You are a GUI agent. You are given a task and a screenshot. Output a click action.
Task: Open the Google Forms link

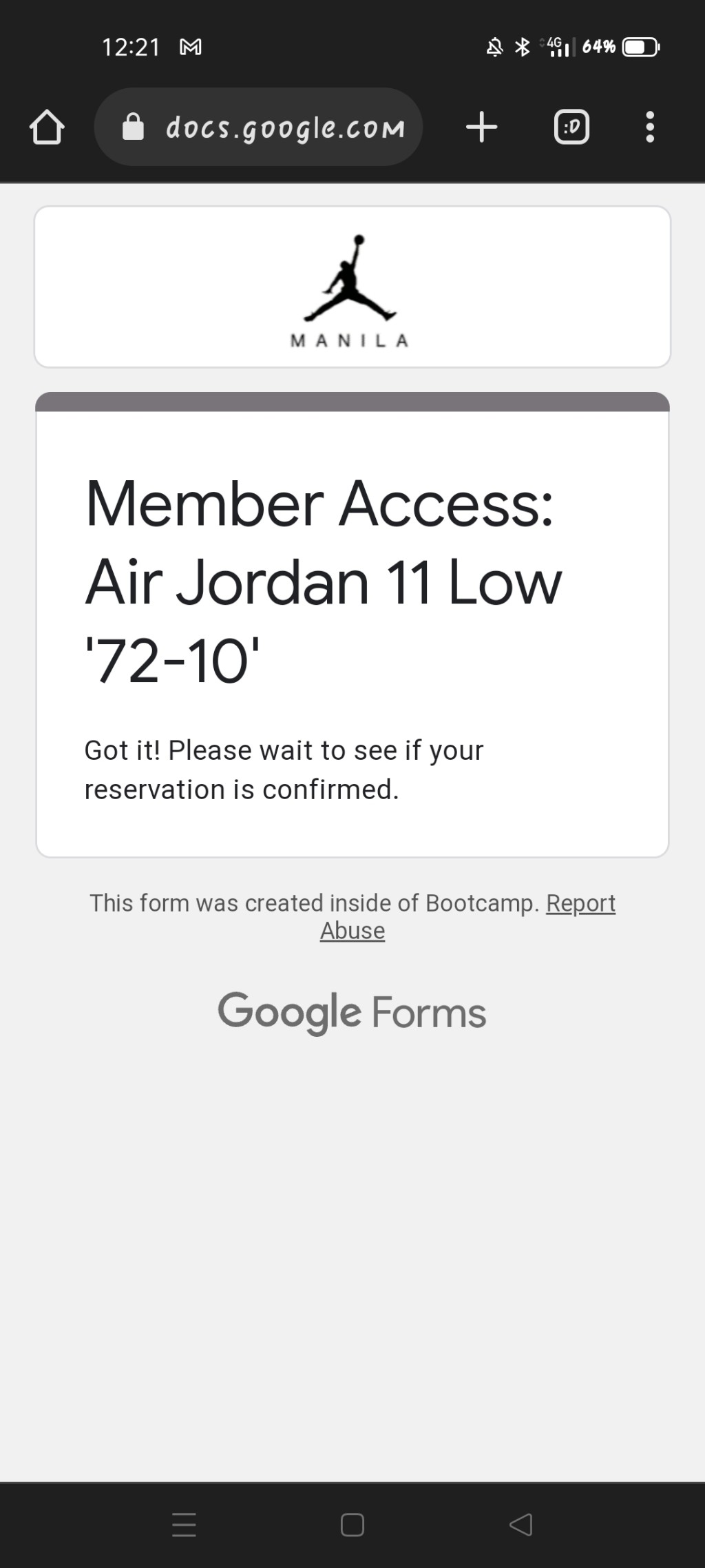[352, 1012]
